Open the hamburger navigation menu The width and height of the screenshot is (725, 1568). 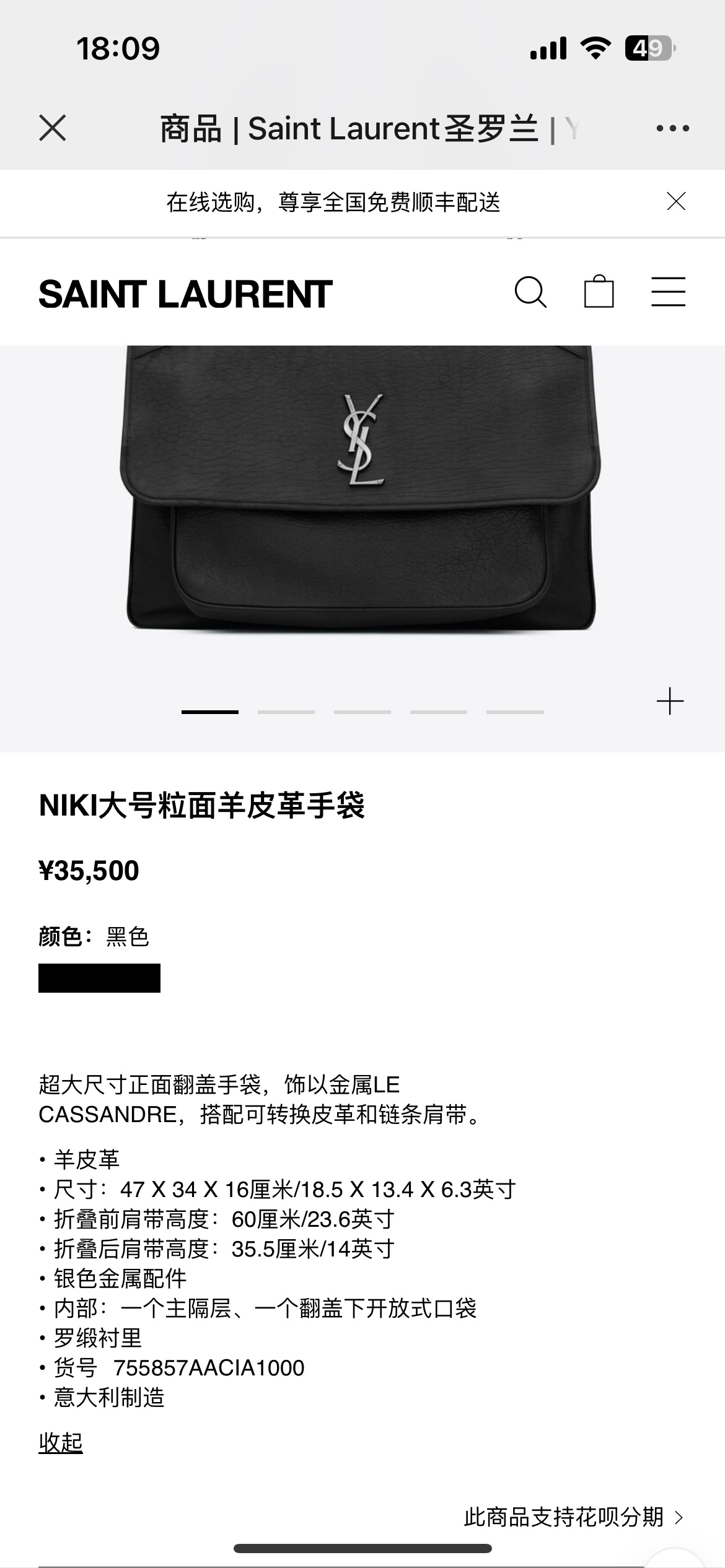click(x=668, y=292)
